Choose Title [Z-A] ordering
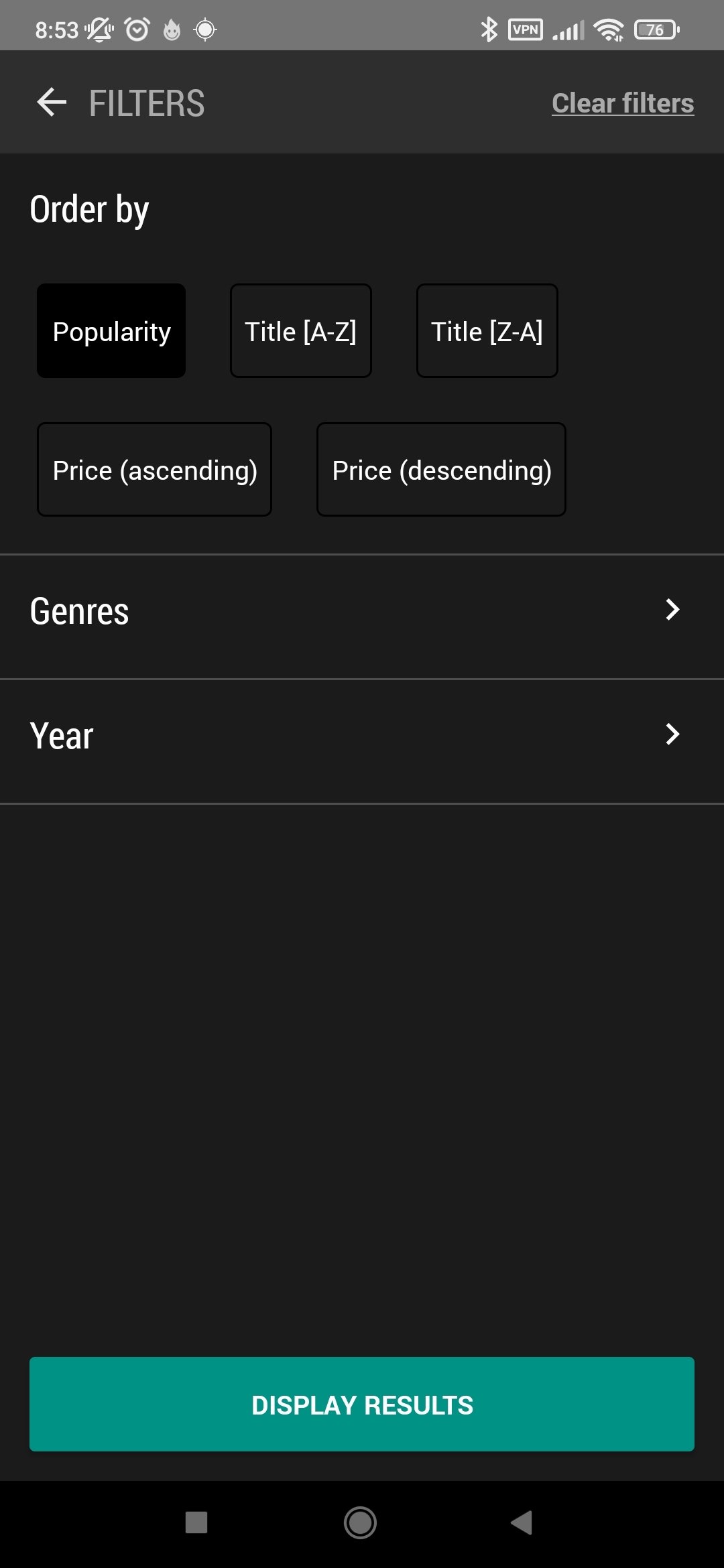The width and height of the screenshot is (724, 1568). point(487,331)
